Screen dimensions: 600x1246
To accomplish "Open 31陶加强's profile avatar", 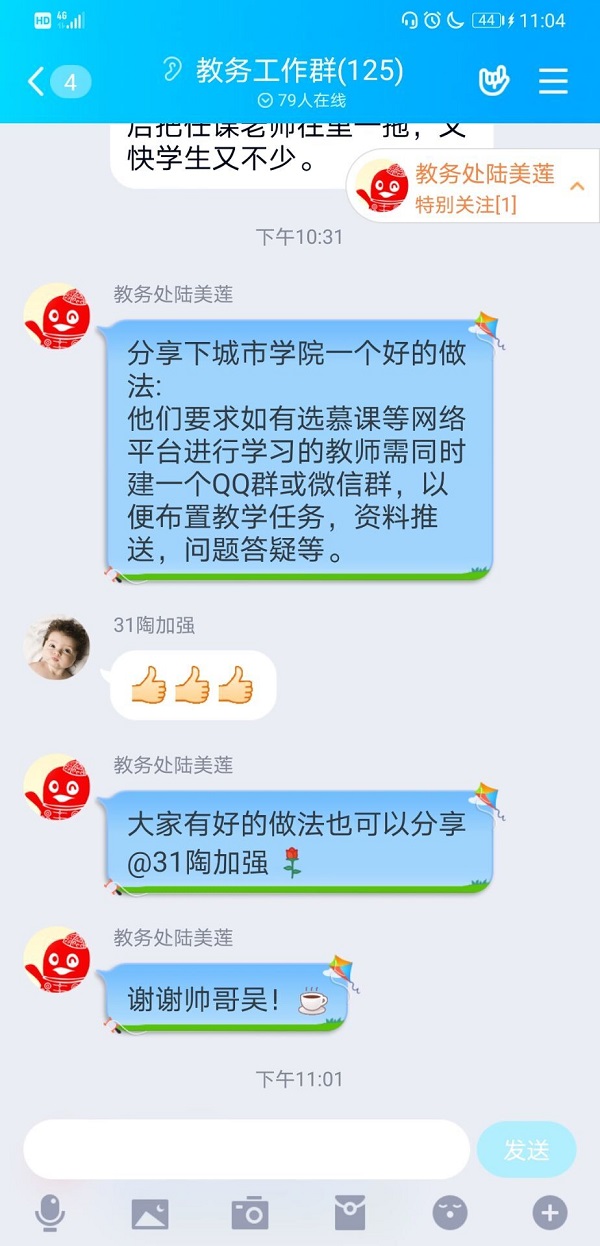I will [57, 647].
